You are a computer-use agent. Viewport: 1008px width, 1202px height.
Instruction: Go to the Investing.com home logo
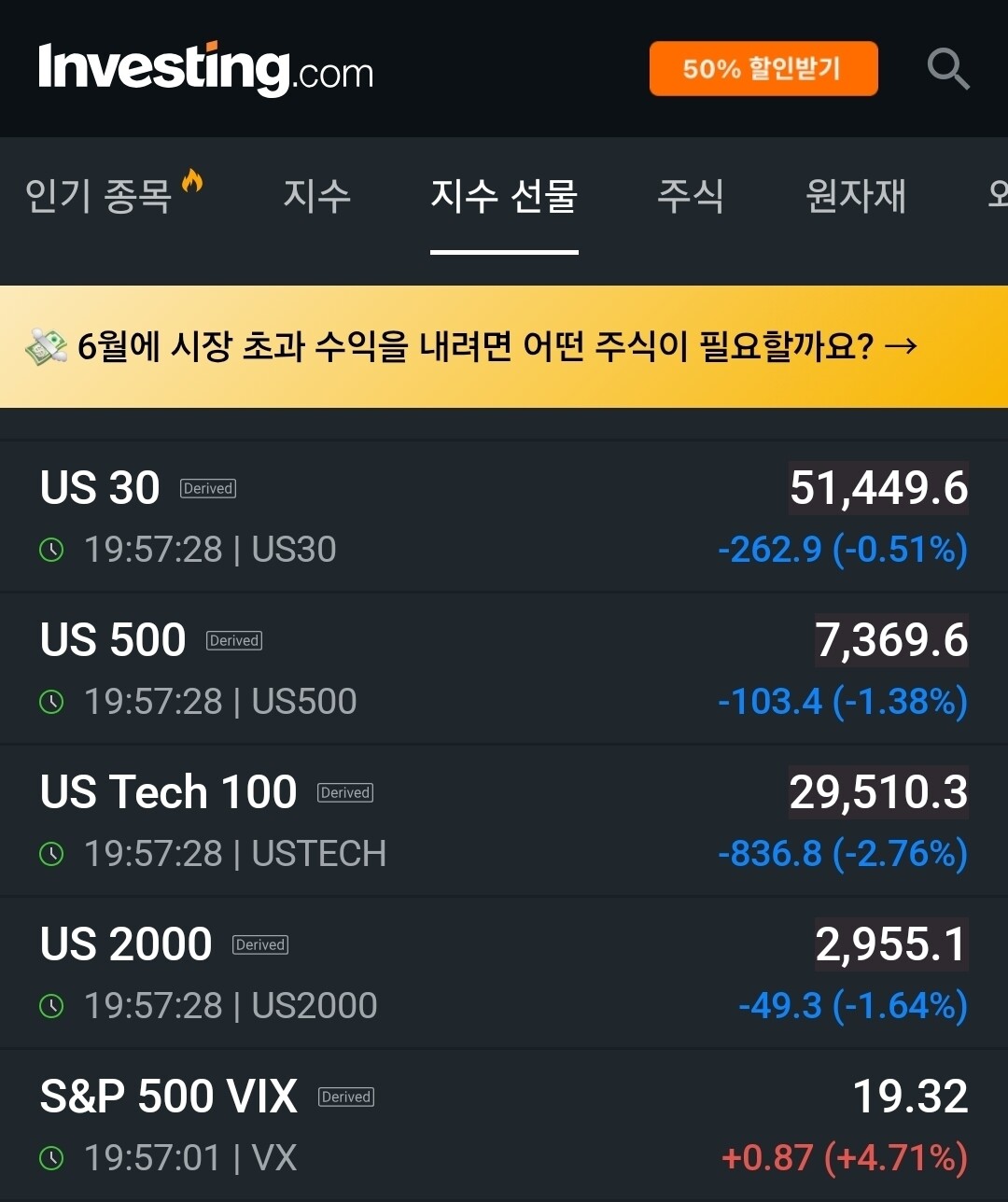tap(205, 68)
